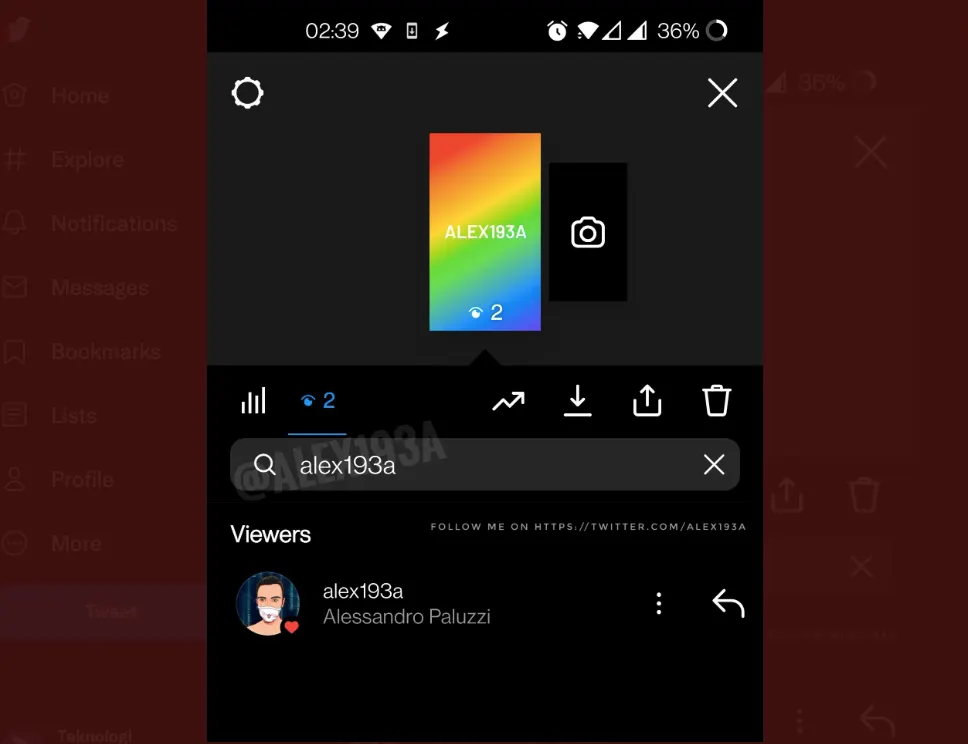
Task: Download this fleet
Action: point(578,401)
